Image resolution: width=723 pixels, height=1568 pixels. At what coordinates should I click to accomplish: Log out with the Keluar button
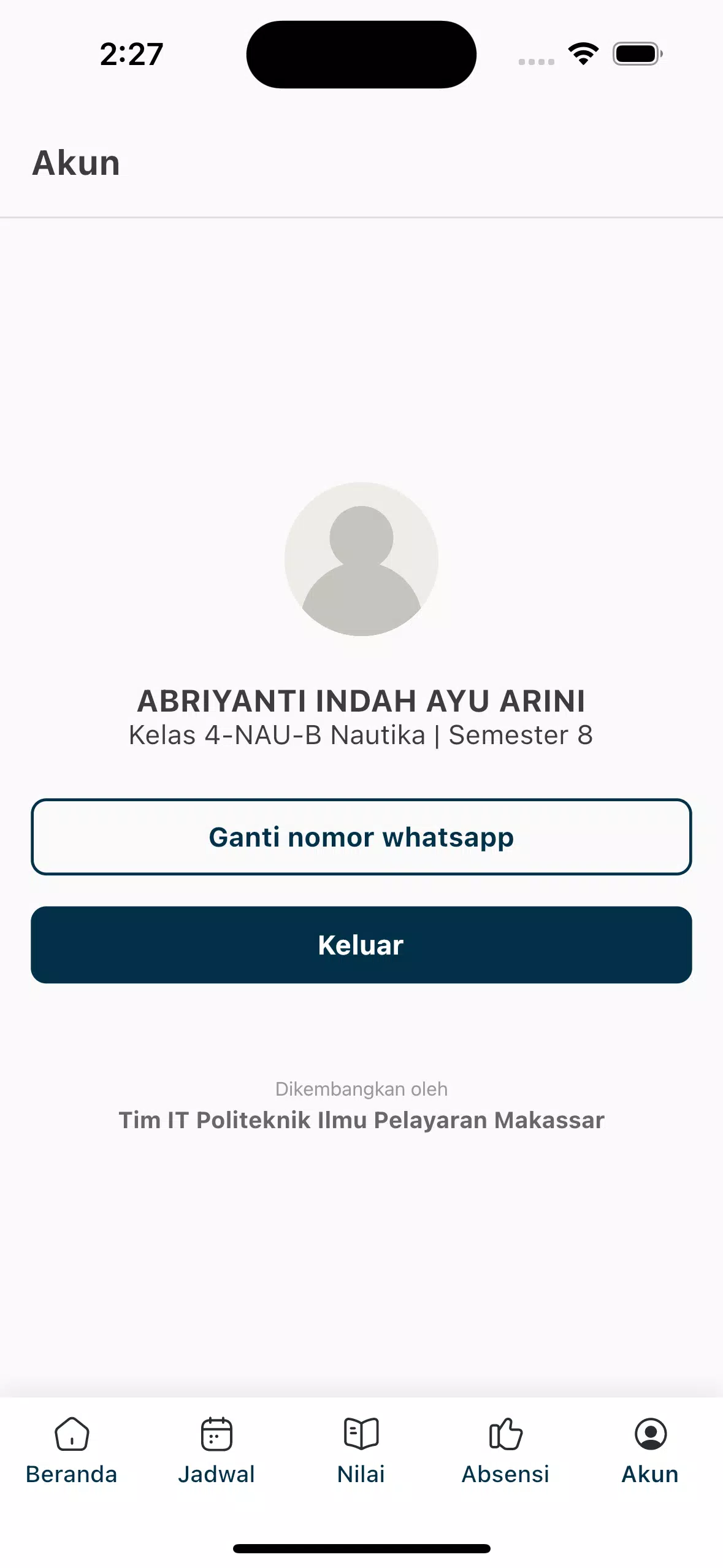coord(361,945)
